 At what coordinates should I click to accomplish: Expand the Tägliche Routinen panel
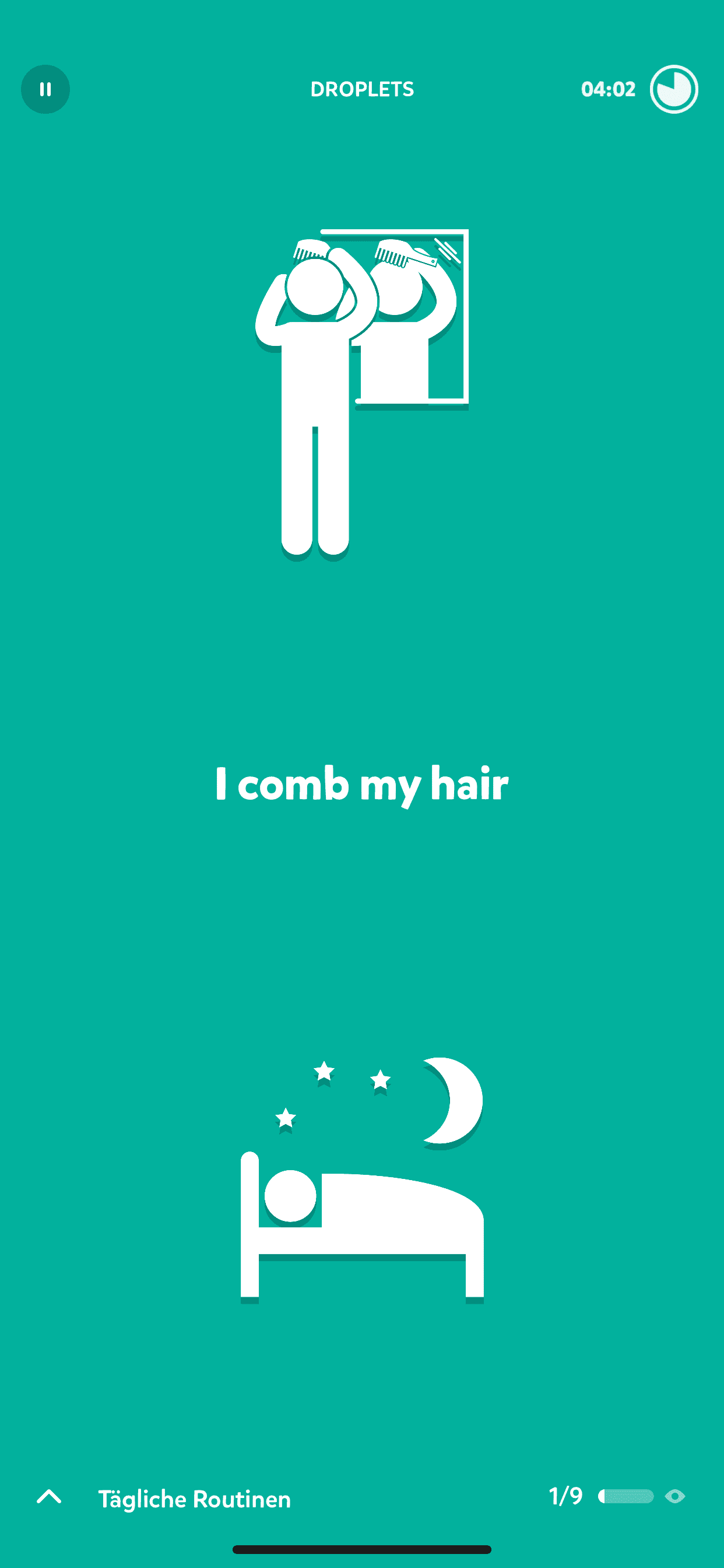[x=50, y=1496]
